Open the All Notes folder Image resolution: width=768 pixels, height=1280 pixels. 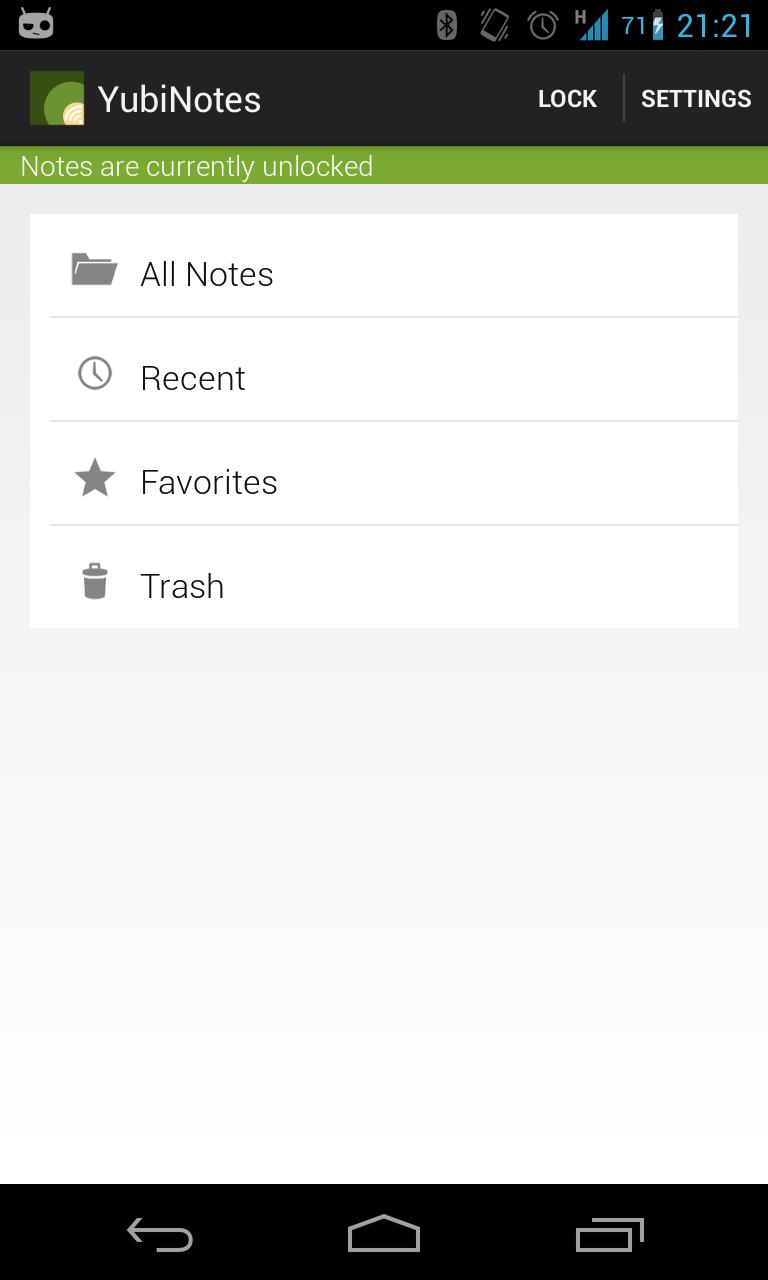pyautogui.click(x=384, y=273)
